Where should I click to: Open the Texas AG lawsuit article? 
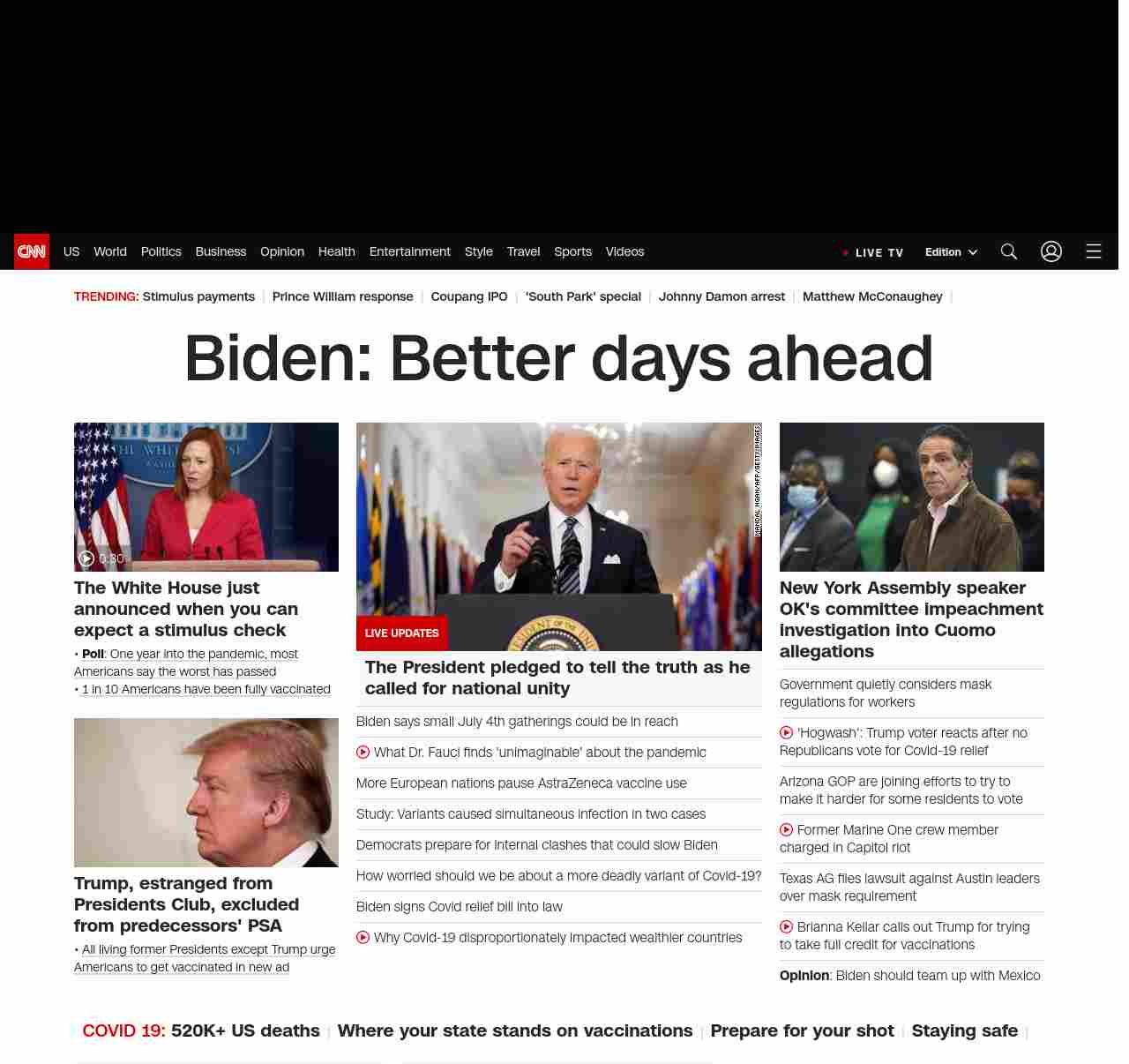909,888
